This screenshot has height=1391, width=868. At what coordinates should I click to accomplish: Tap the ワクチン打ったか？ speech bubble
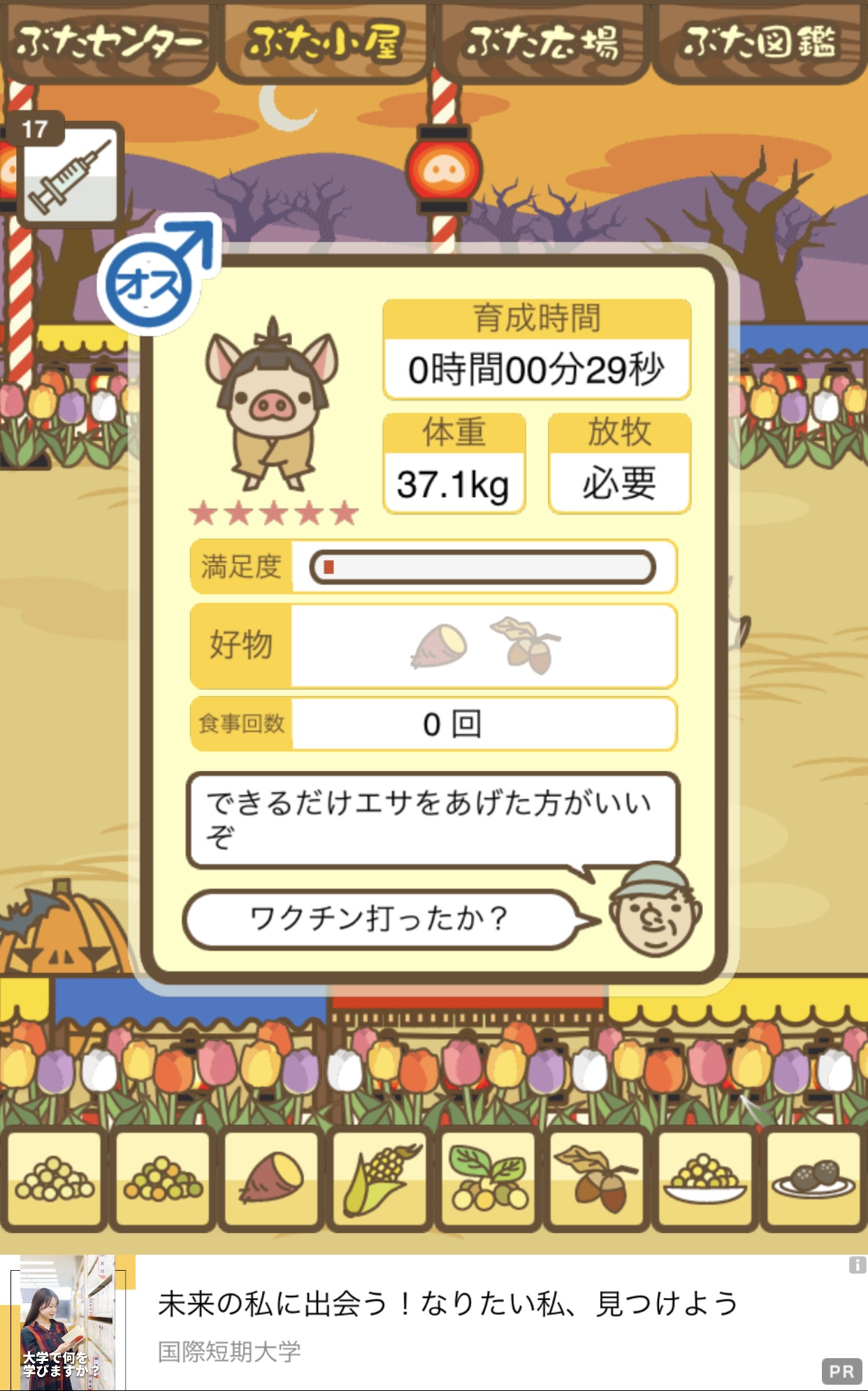pyautogui.click(x=381, y=918)
